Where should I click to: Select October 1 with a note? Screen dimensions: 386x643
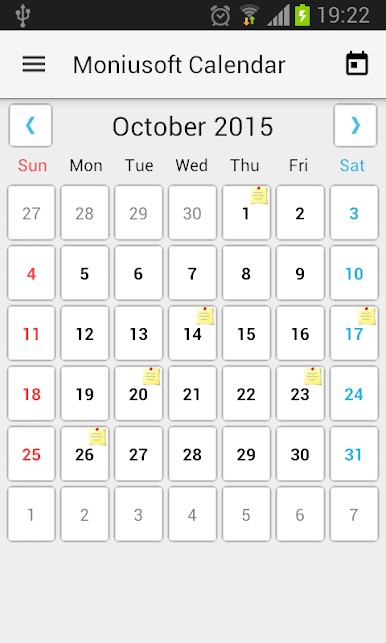pos(246,212)
